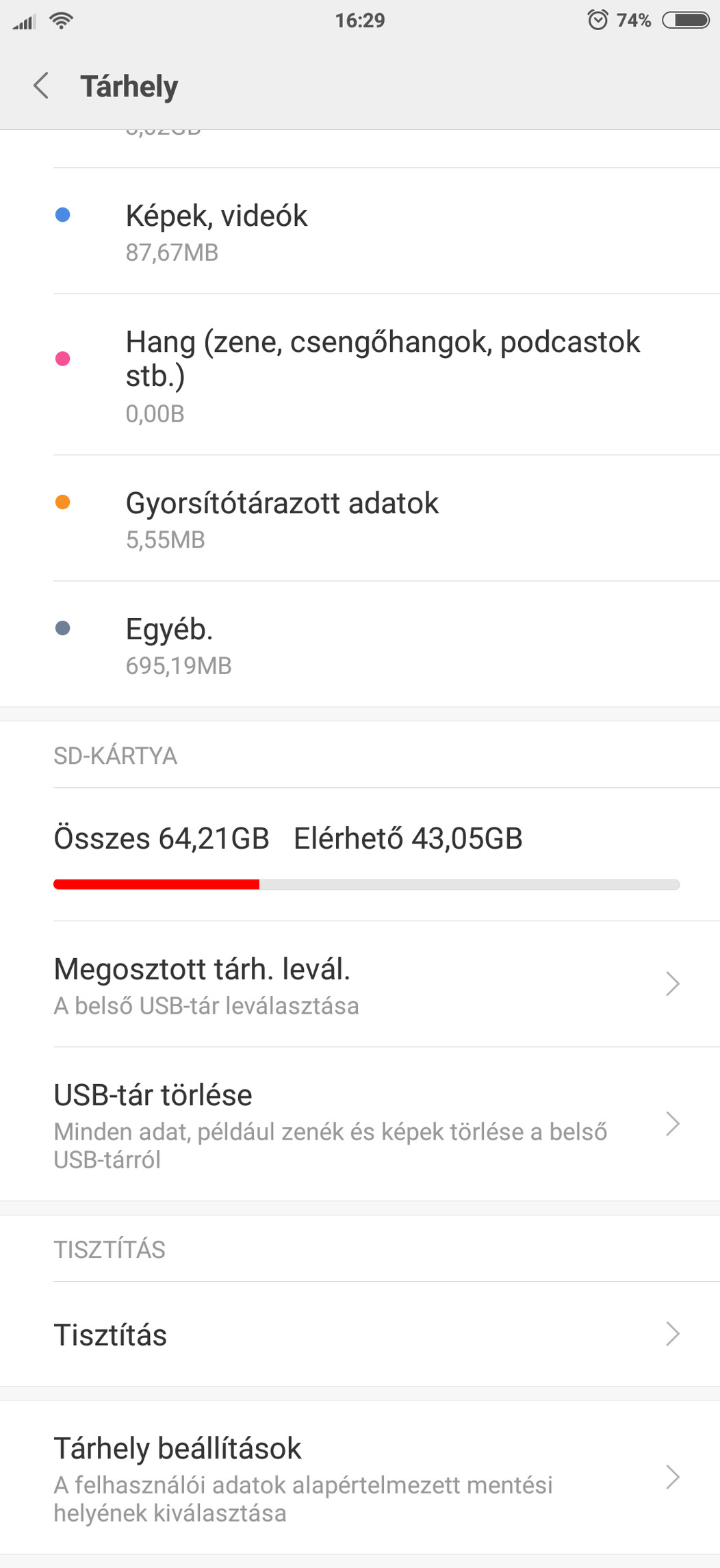Go back from the Tárhely screen

click(41, 86)
